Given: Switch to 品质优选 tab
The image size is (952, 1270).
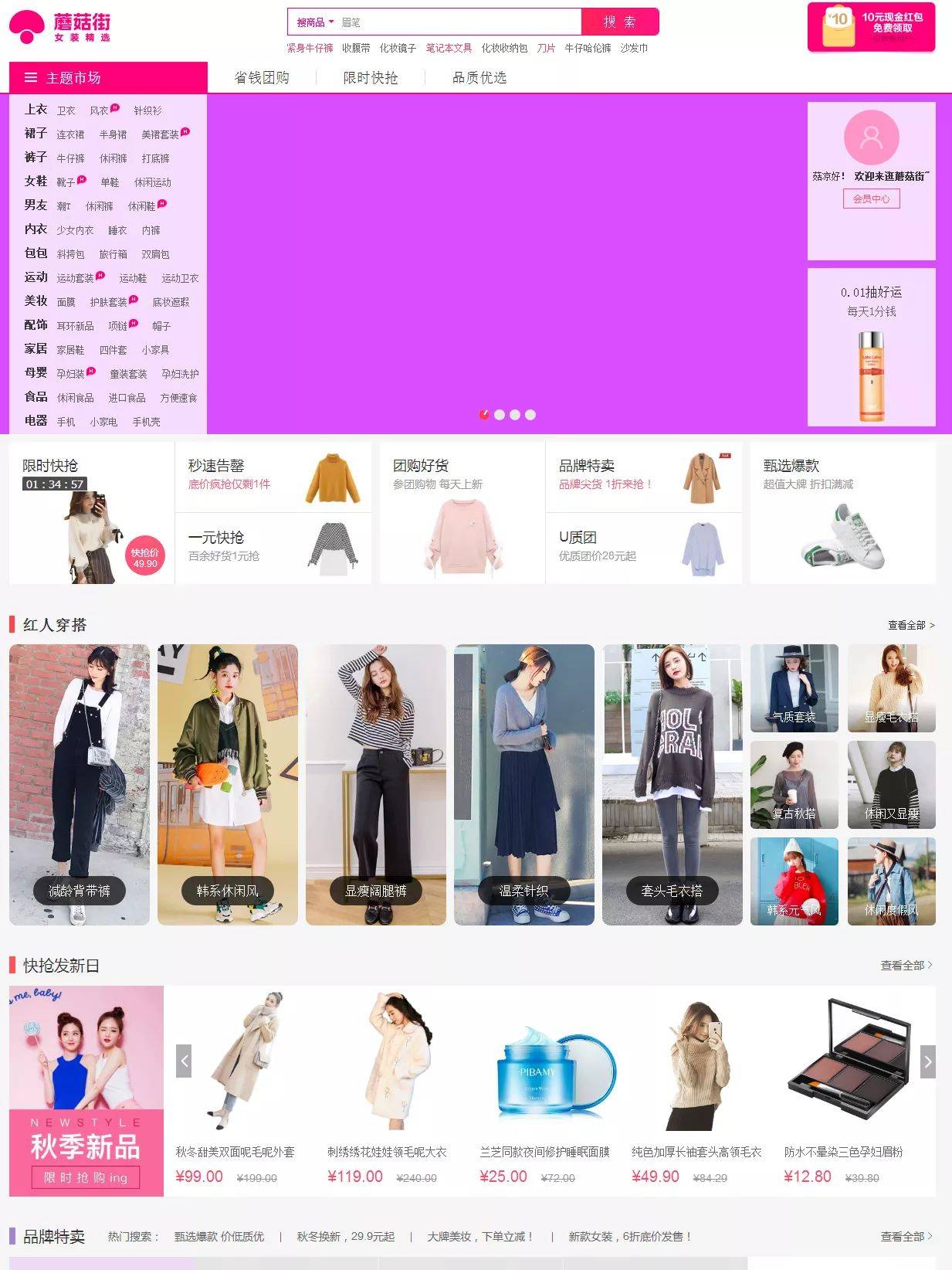Looking at the screenshot, I should 479,78.
